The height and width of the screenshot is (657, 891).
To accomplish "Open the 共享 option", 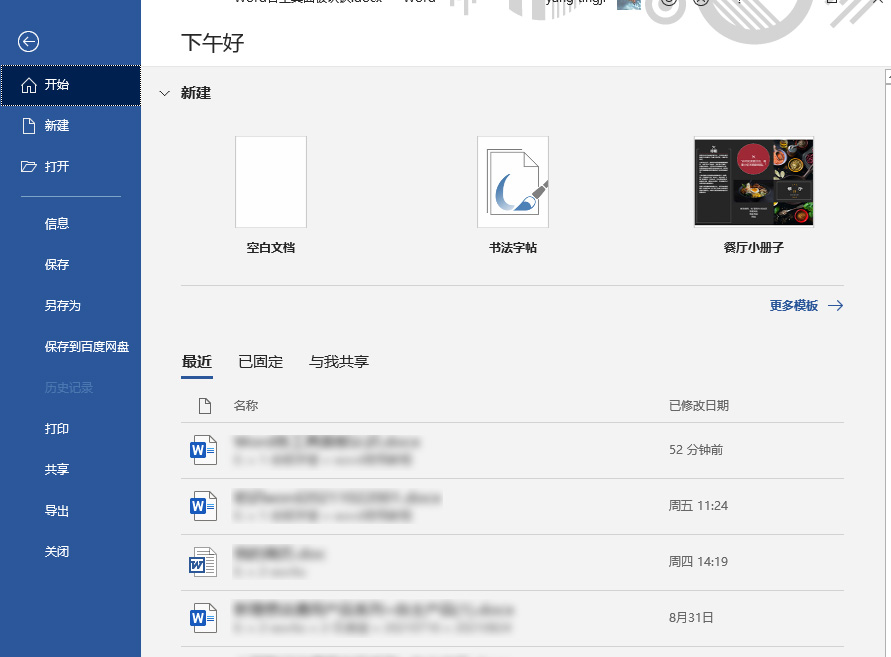I will [57, 470].
